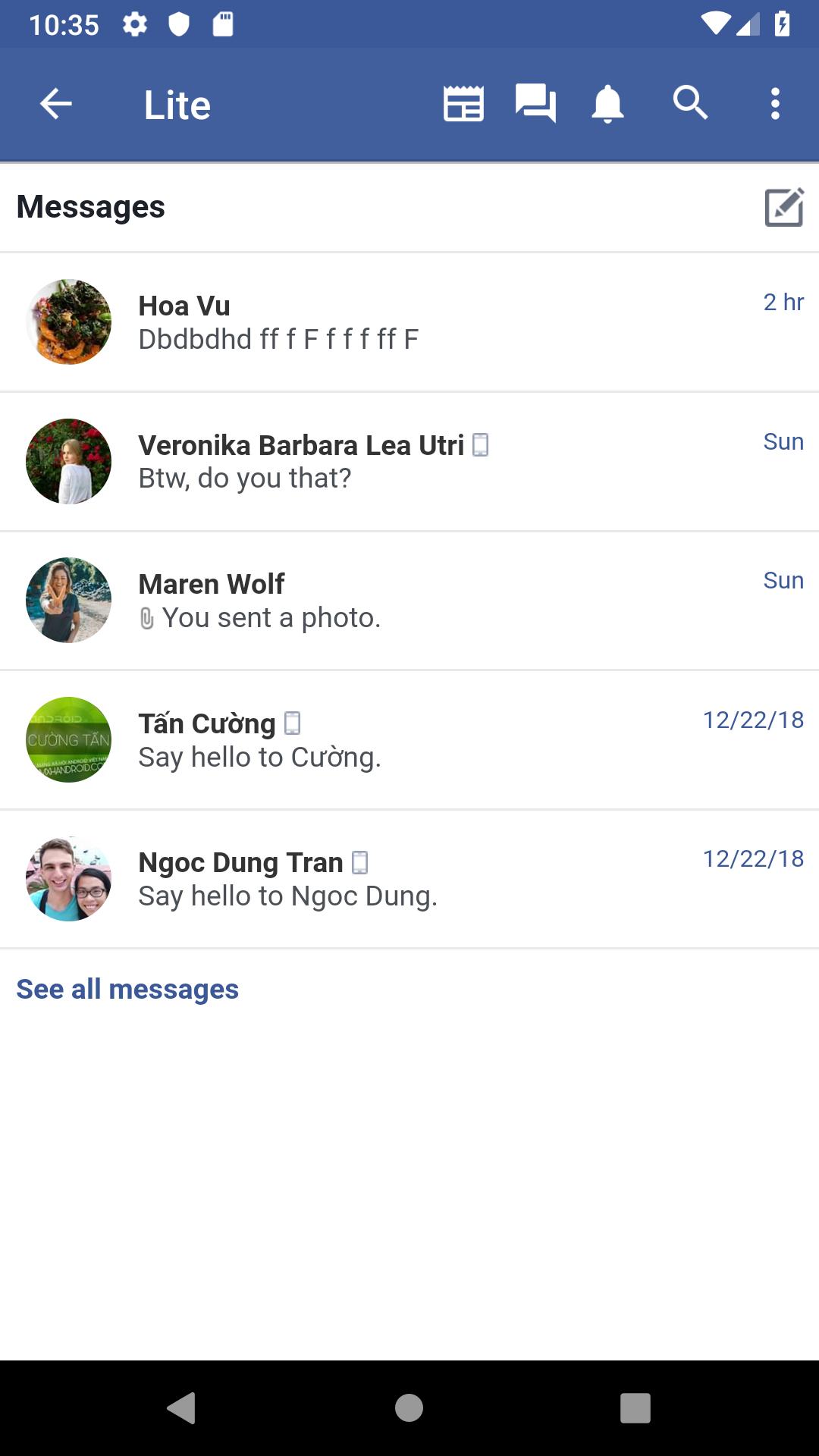Open the Ngoc Dung Tran chat
The height and width of the screenshot is (1456, 819).
409,878
